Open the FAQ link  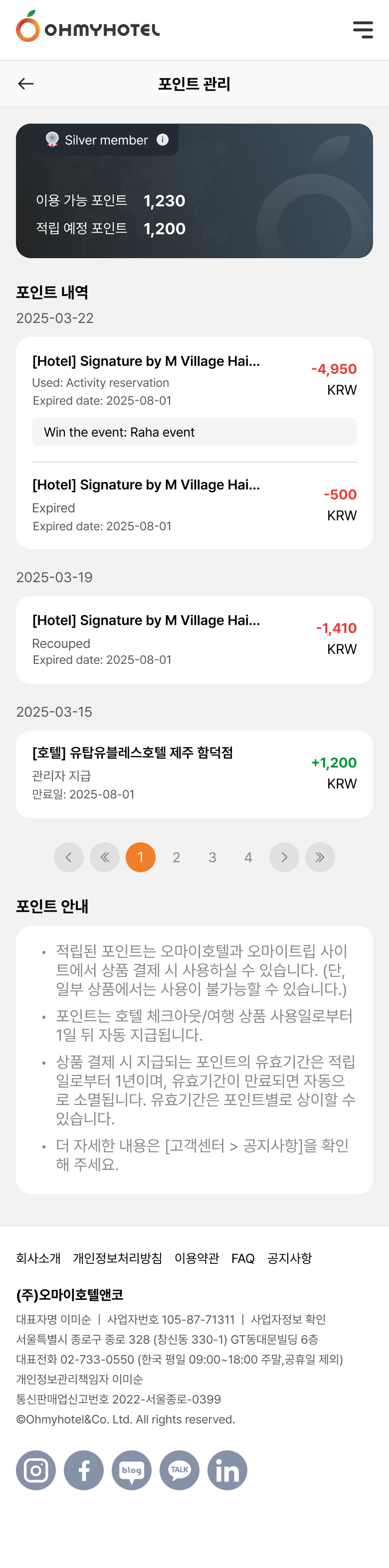click(x=243, y=1258)
